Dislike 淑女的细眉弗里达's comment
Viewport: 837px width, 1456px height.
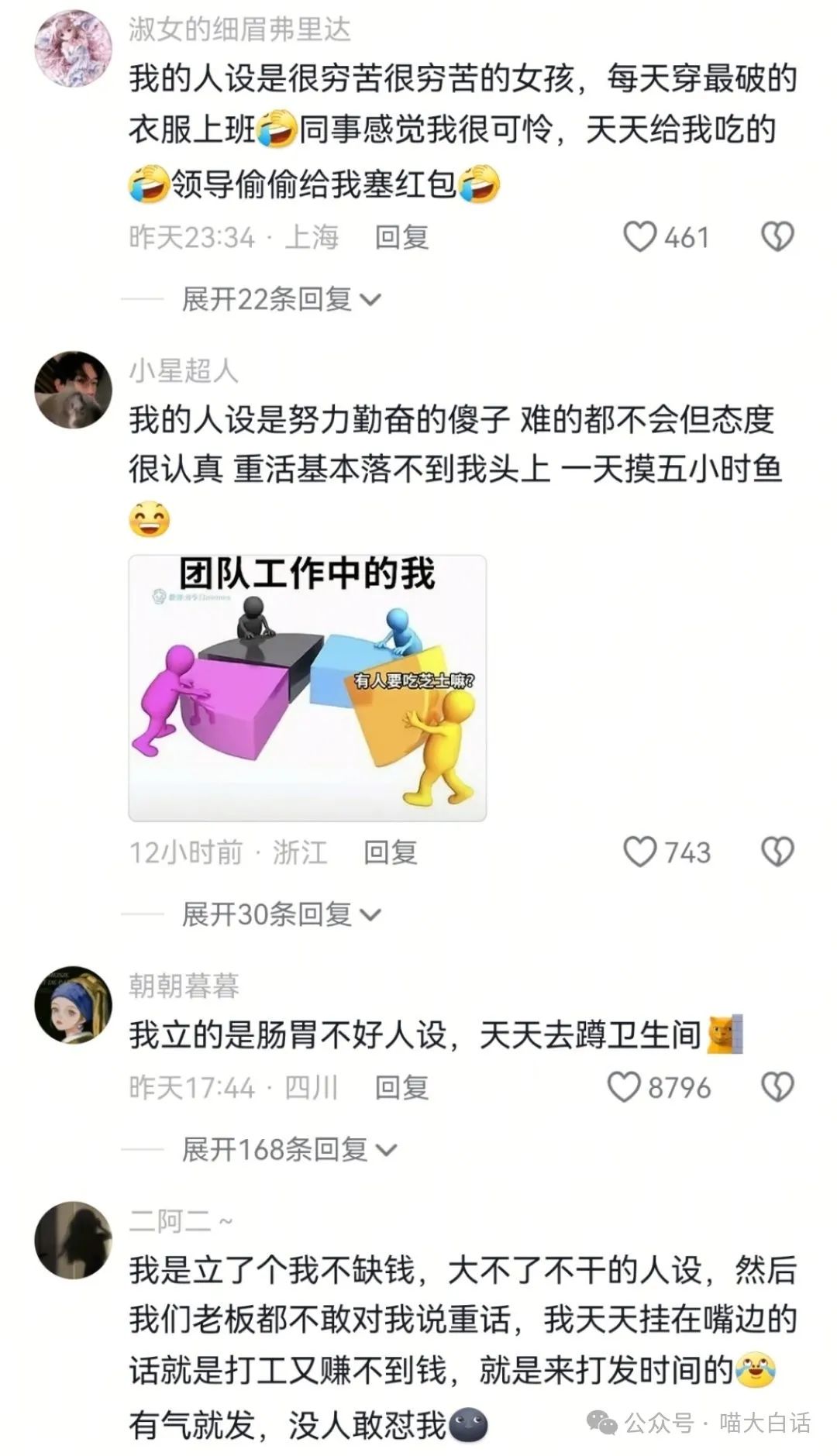tap(777, 237)
